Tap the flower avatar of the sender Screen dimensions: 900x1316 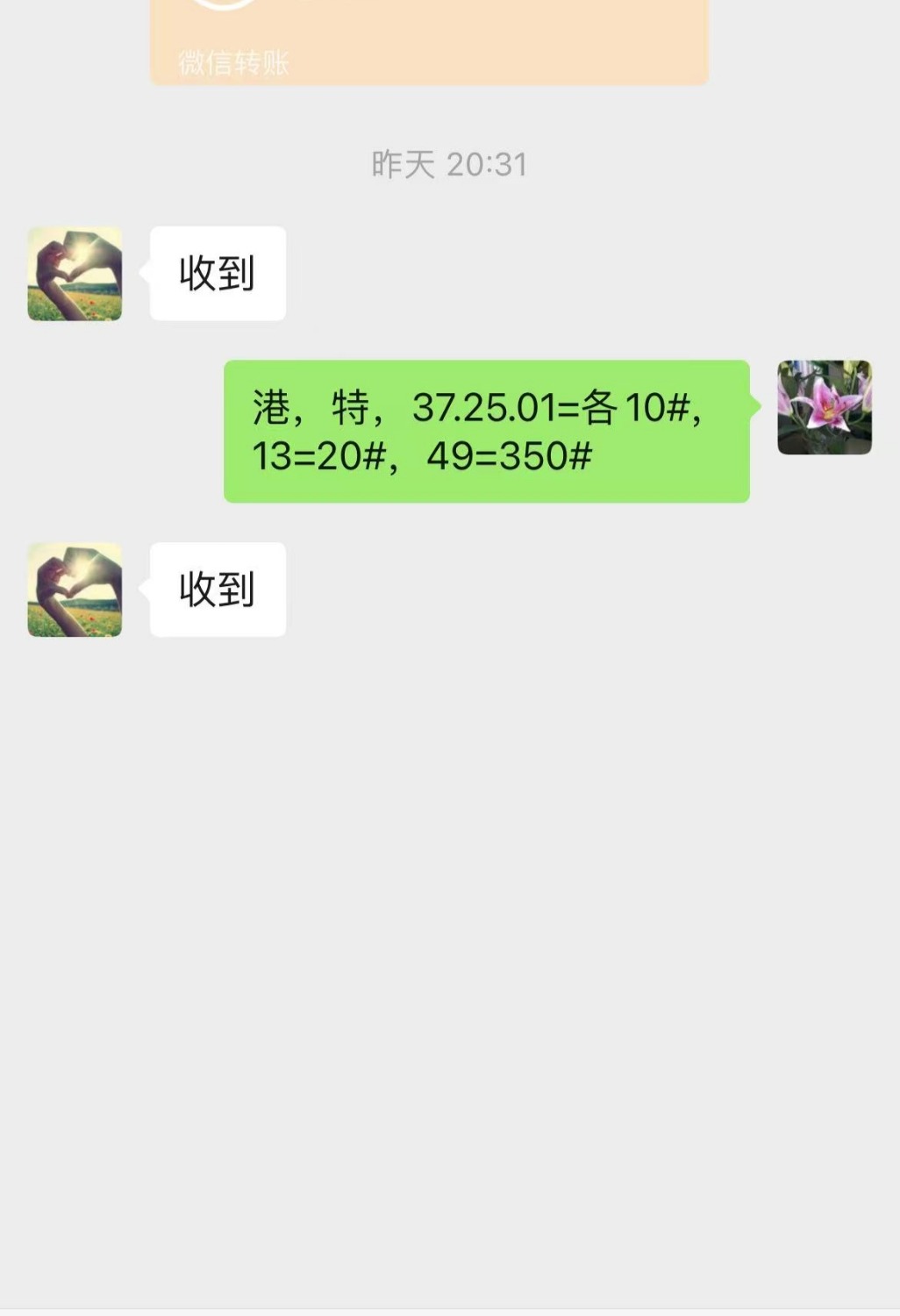pos(824,407)
